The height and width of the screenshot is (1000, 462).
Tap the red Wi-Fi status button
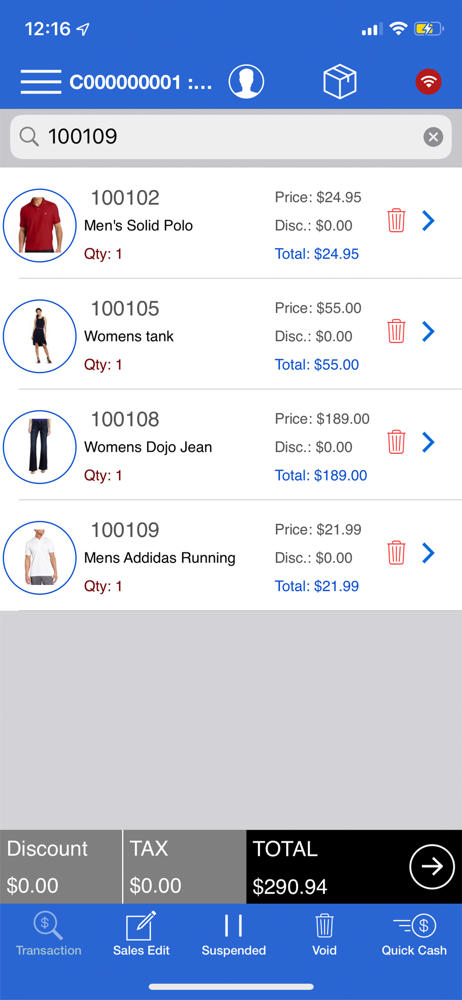[428, 82]
